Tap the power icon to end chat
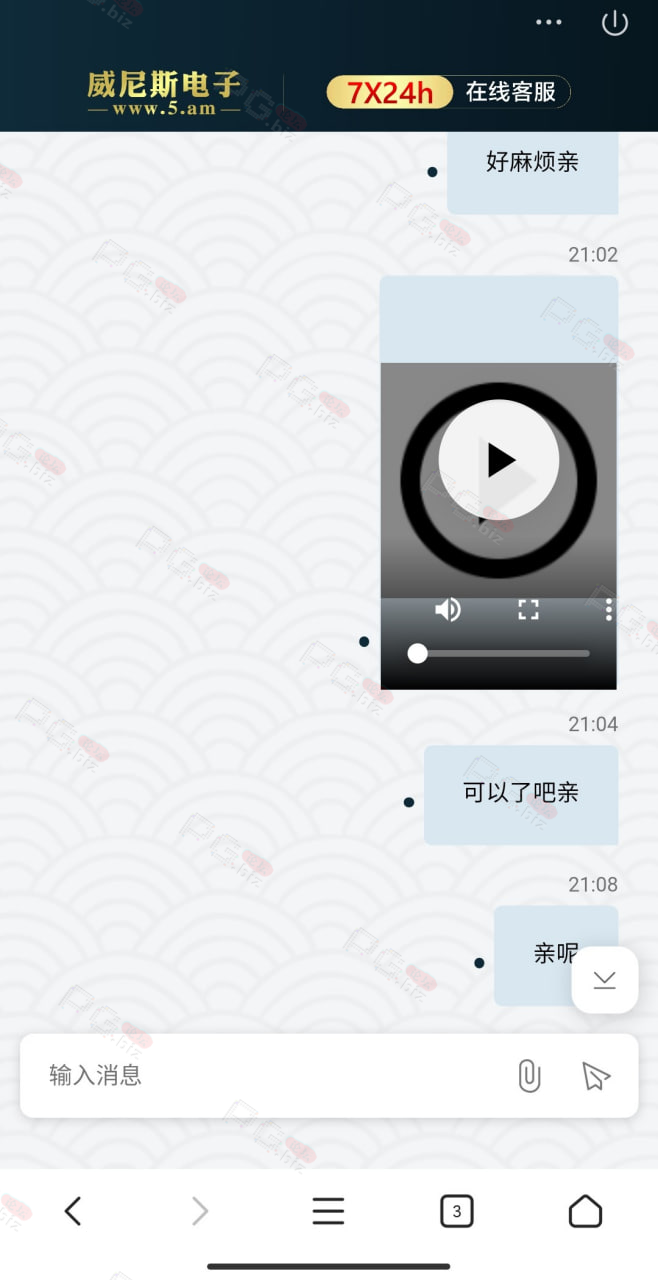The height and width of the screenshot is (1280, 658). tap(614, 23)
